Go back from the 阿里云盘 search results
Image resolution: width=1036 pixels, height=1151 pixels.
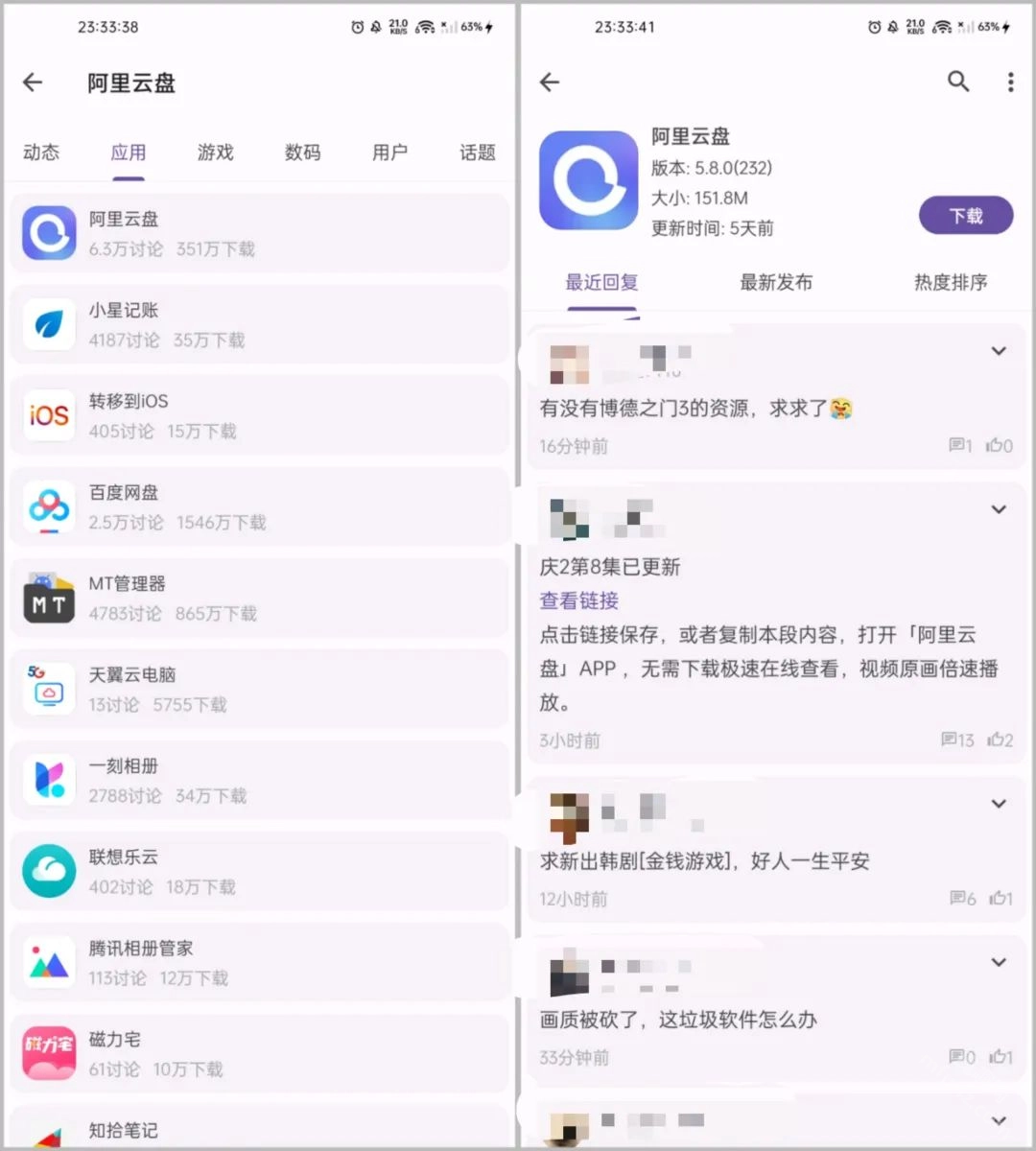pyautogui.click(x=34, y=82)
